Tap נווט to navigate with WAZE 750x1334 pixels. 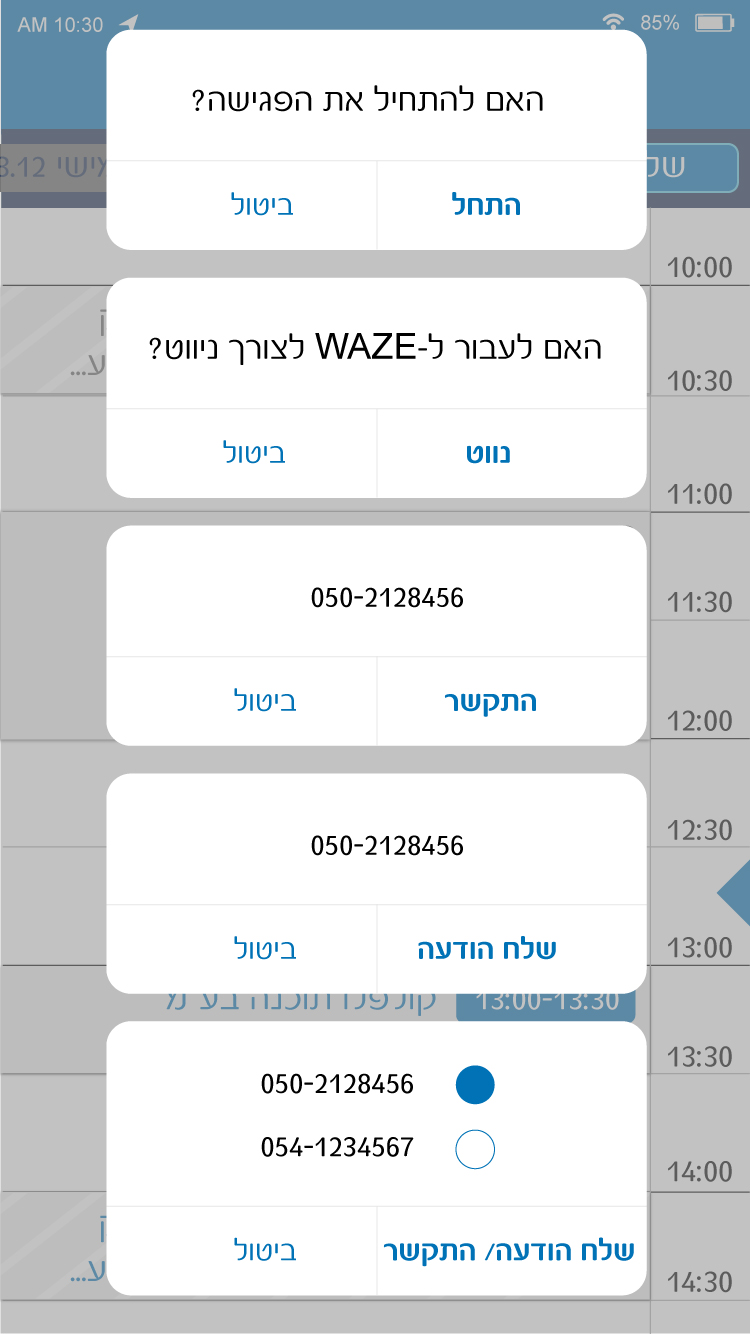(511, 453)
